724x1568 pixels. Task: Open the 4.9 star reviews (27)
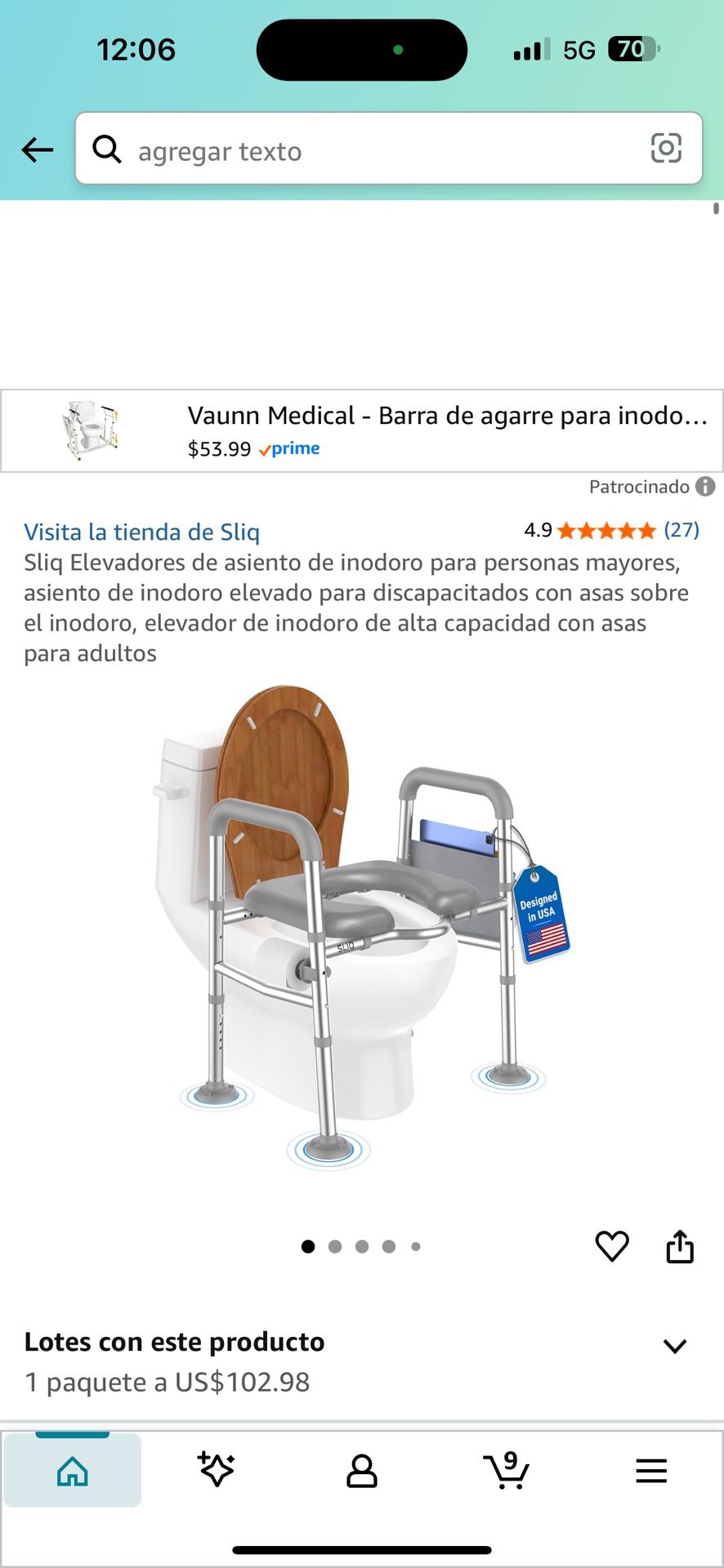(x=611, y=530)
